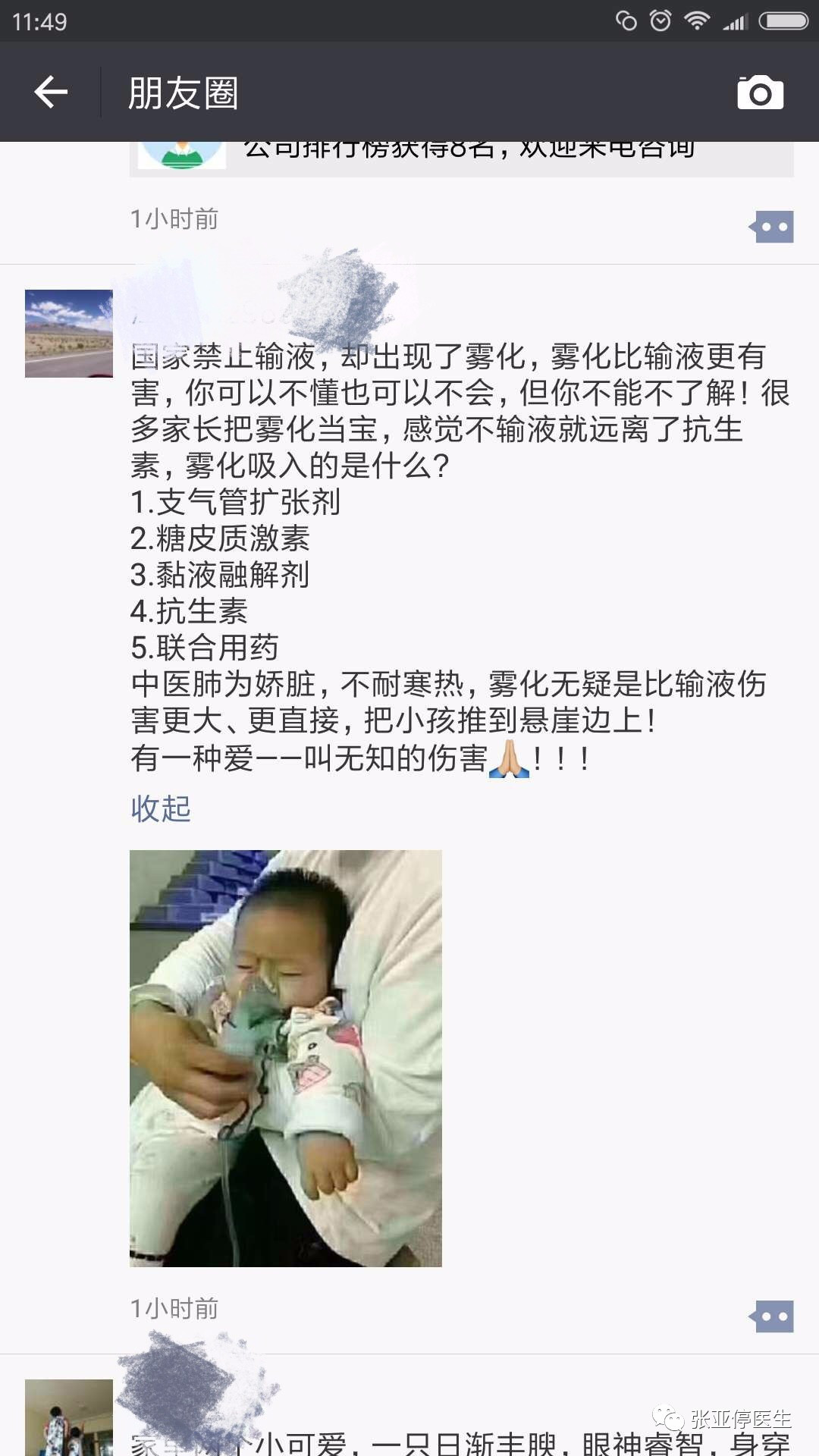Open the shared link card about company ranking
The image size is (819, 1456).
[x=463, y=157]
